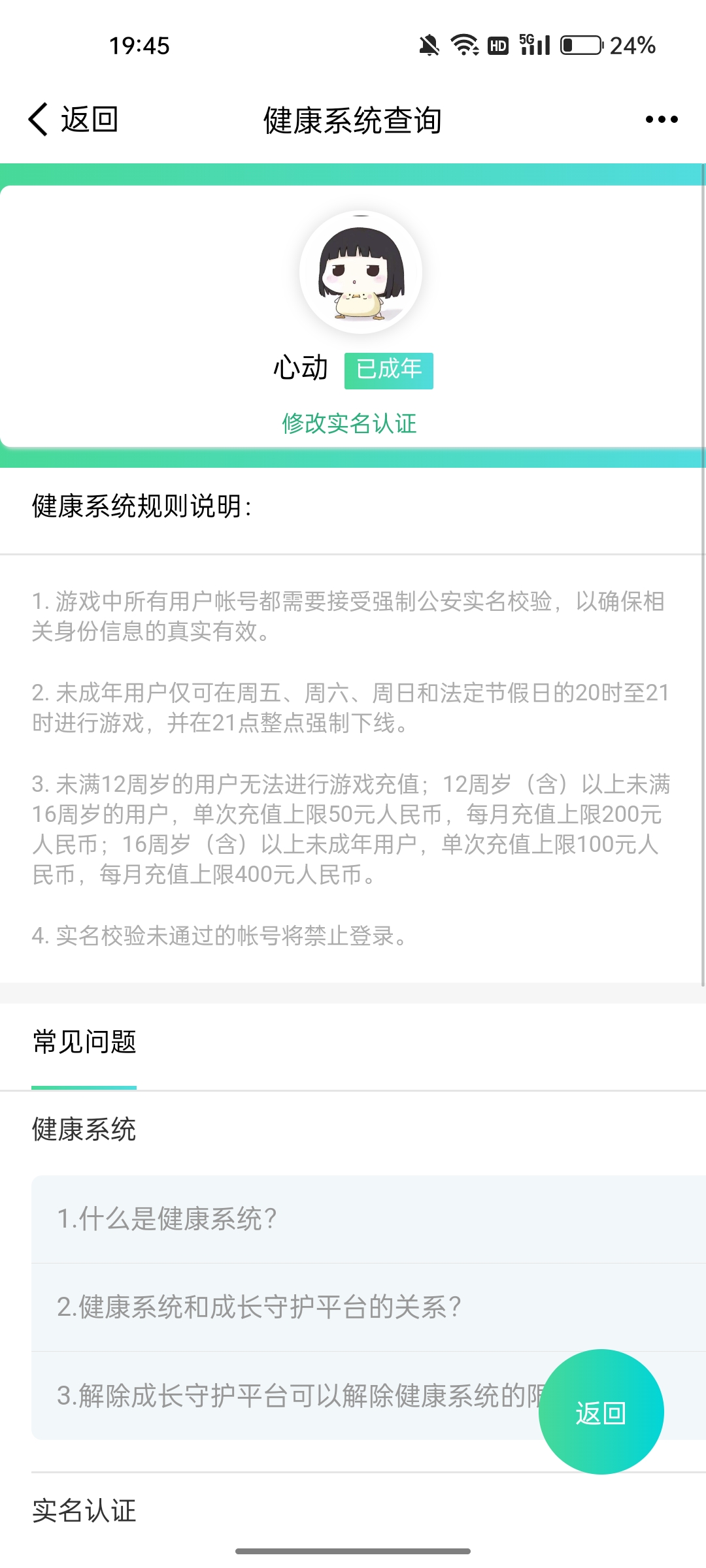Tap the 修改实名认证 link
The width and height of the screenshot is (706, 1568).
point(349,423)
